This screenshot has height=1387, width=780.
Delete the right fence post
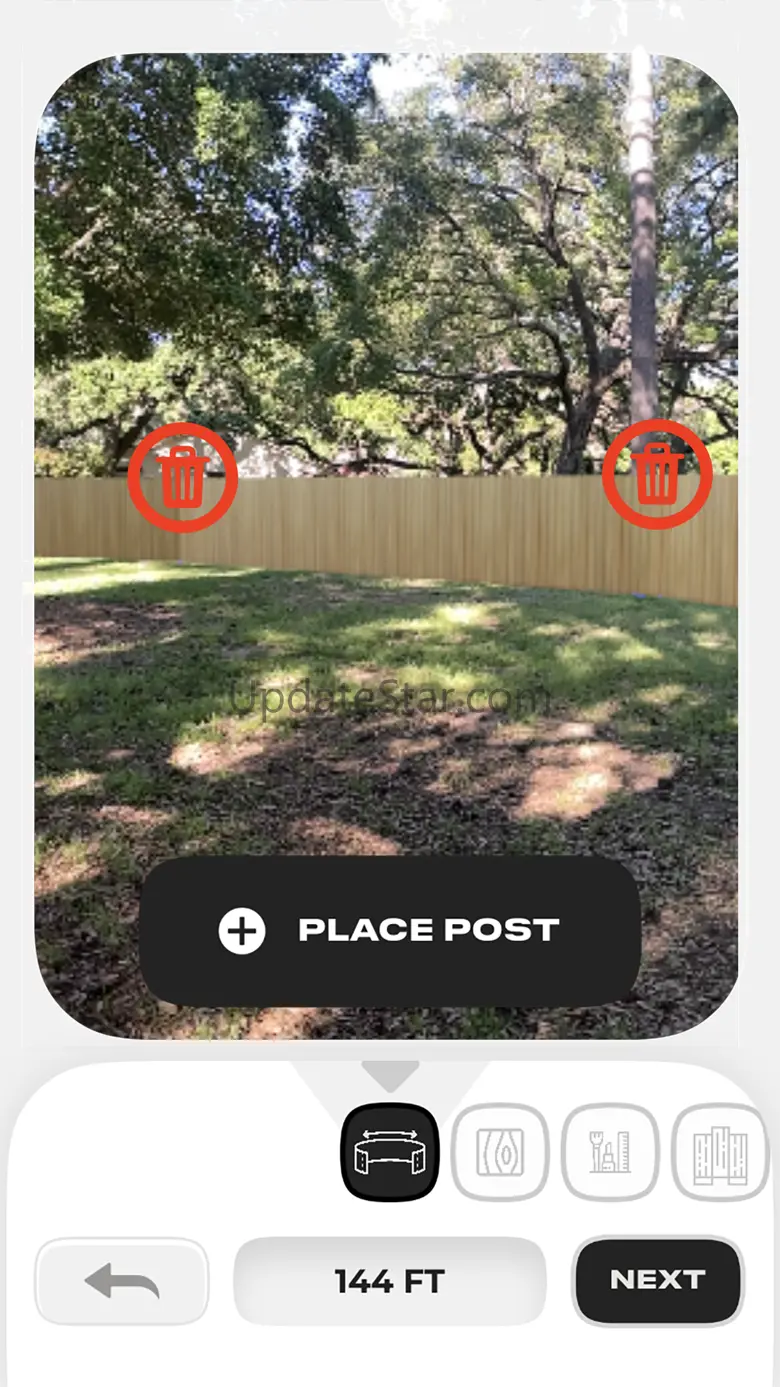click(x=657, y=474)
